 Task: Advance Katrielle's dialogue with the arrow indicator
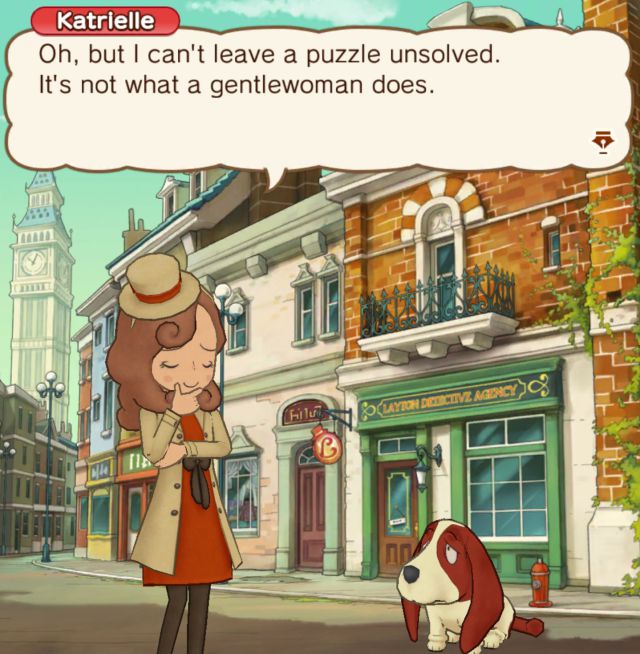(x=602, y=141)
